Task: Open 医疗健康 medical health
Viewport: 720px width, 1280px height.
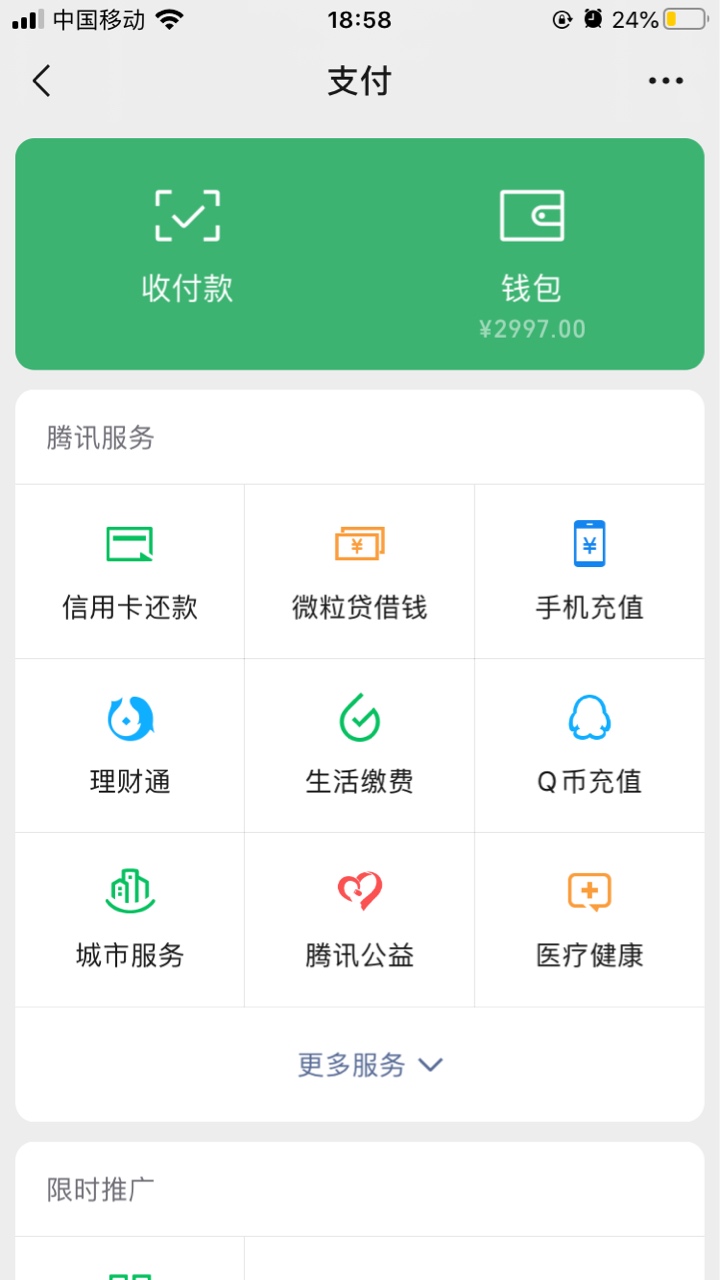Action: tap(590, 920)
